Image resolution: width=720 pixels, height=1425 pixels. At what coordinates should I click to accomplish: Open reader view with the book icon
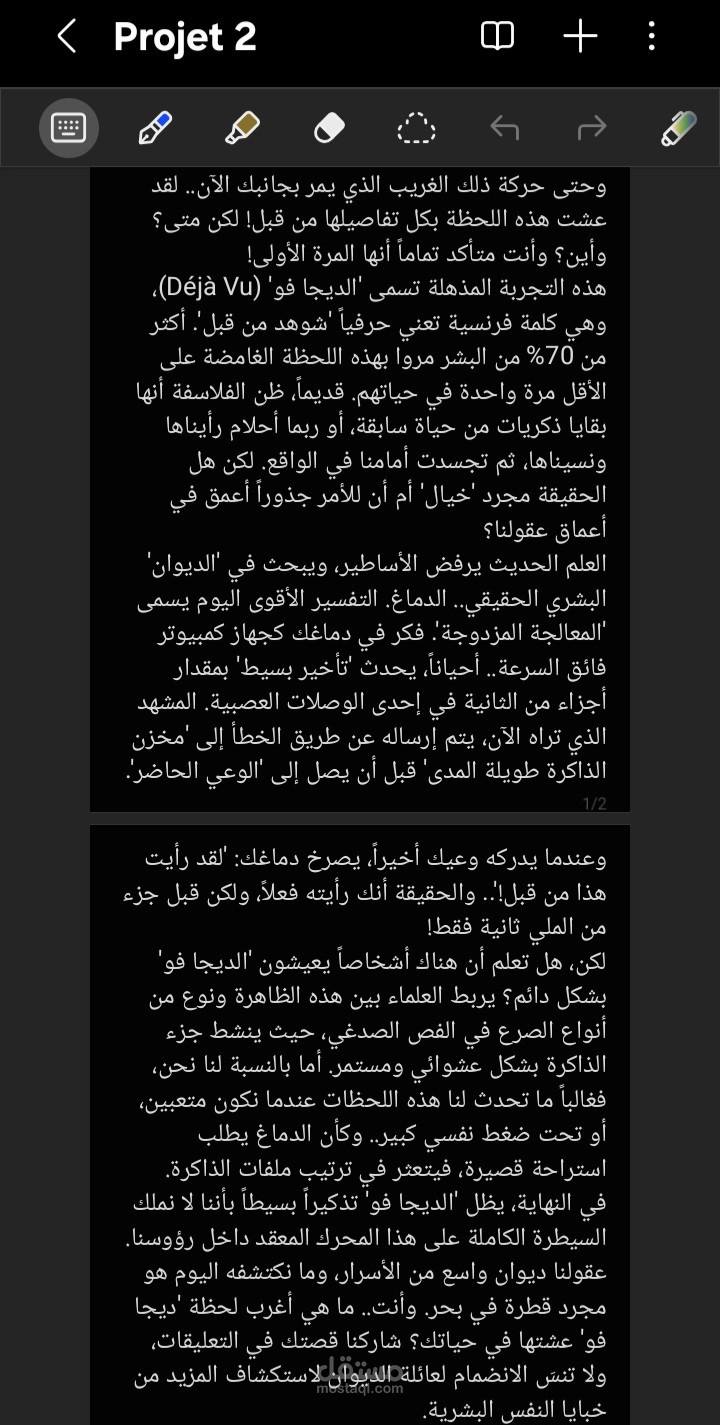pyautogui.click(x=497, y=36)
